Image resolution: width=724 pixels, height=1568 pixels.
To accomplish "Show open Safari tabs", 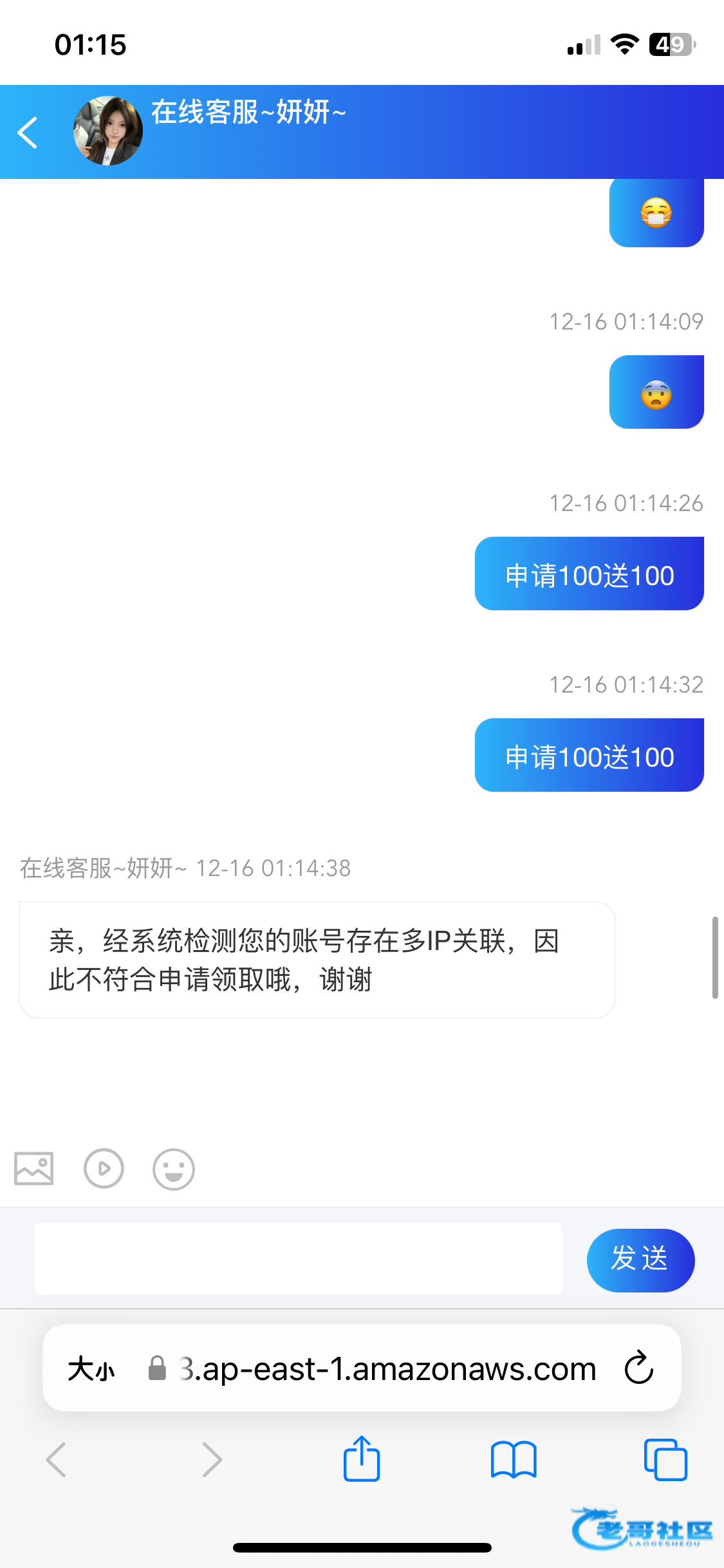I will click(665, 1459).
